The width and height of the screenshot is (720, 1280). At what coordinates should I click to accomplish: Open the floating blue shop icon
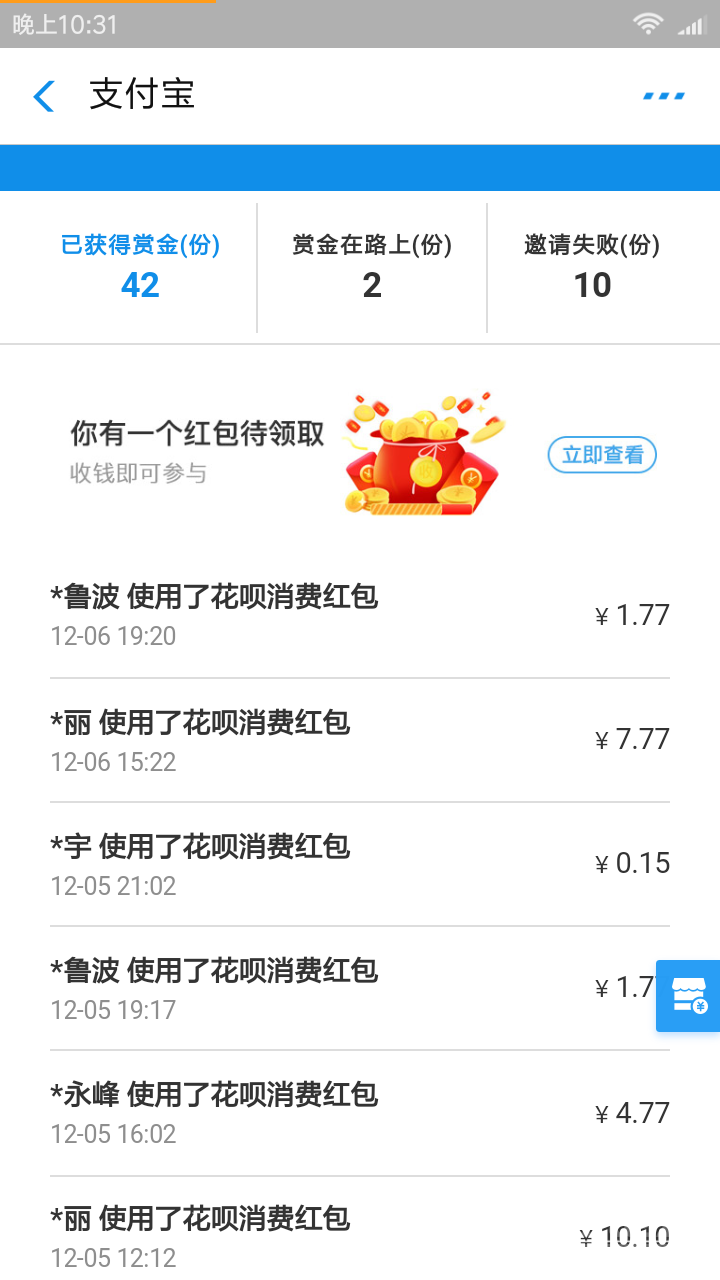(689, 995)
